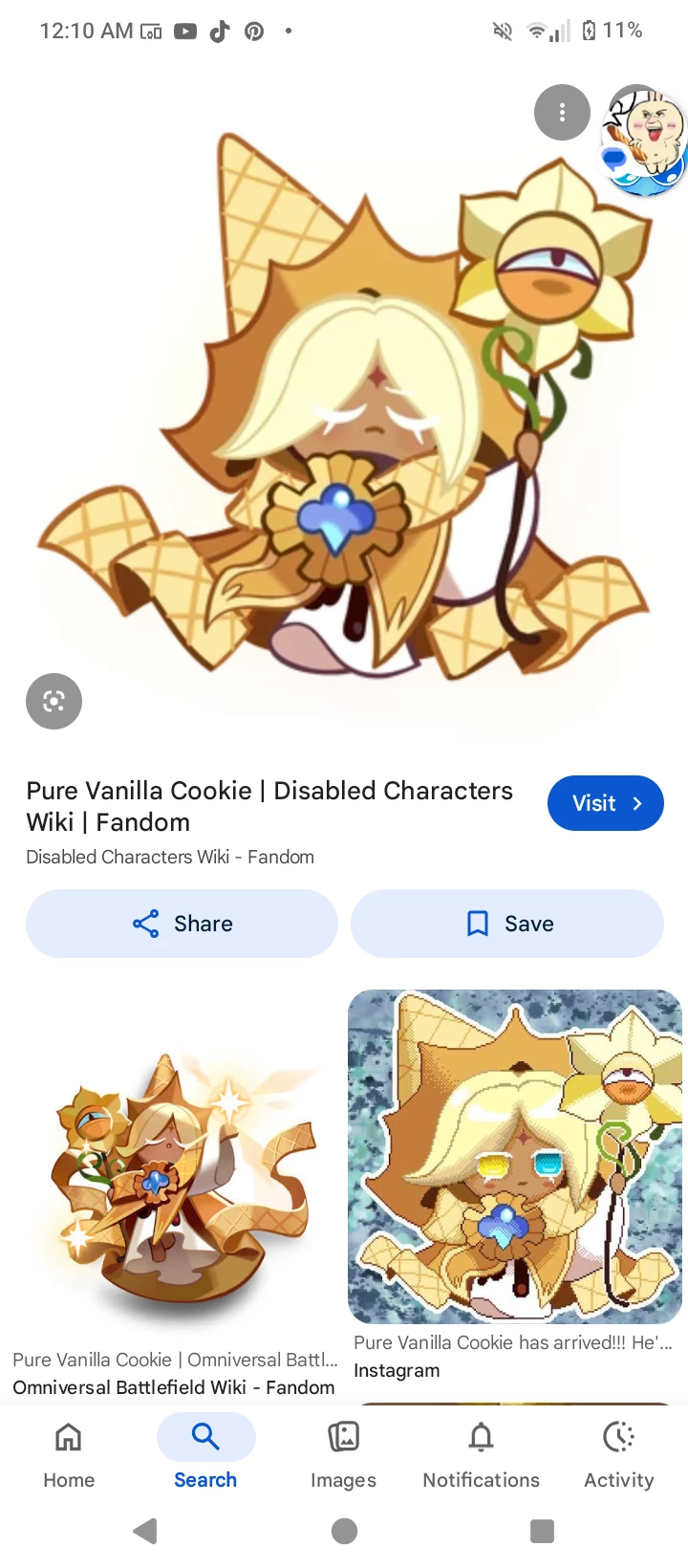Visit the Disabled Characters Wiki page
The image size is (688, 1568).
[x=605, y=803]
